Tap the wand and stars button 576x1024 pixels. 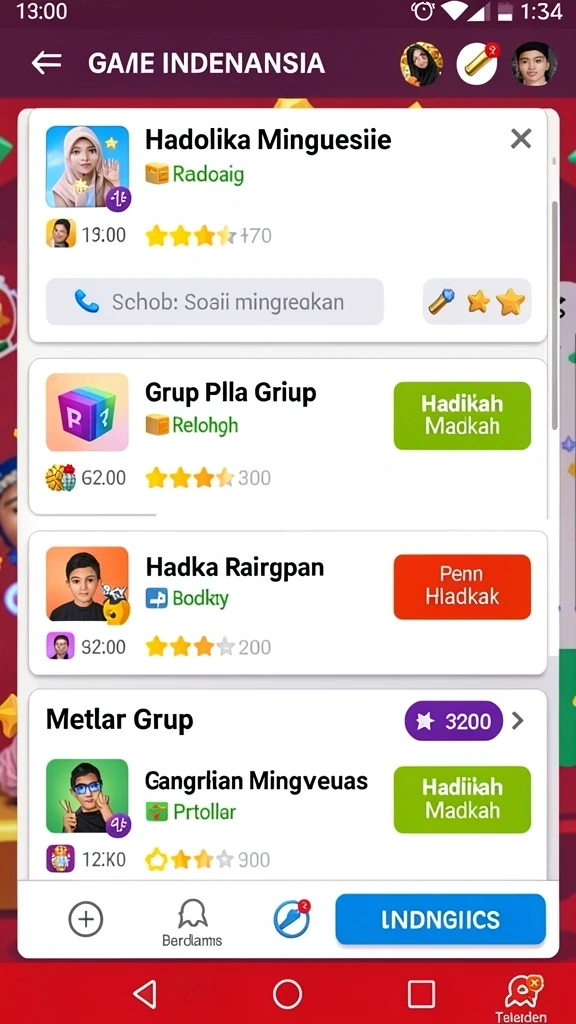tap(477, 302)
